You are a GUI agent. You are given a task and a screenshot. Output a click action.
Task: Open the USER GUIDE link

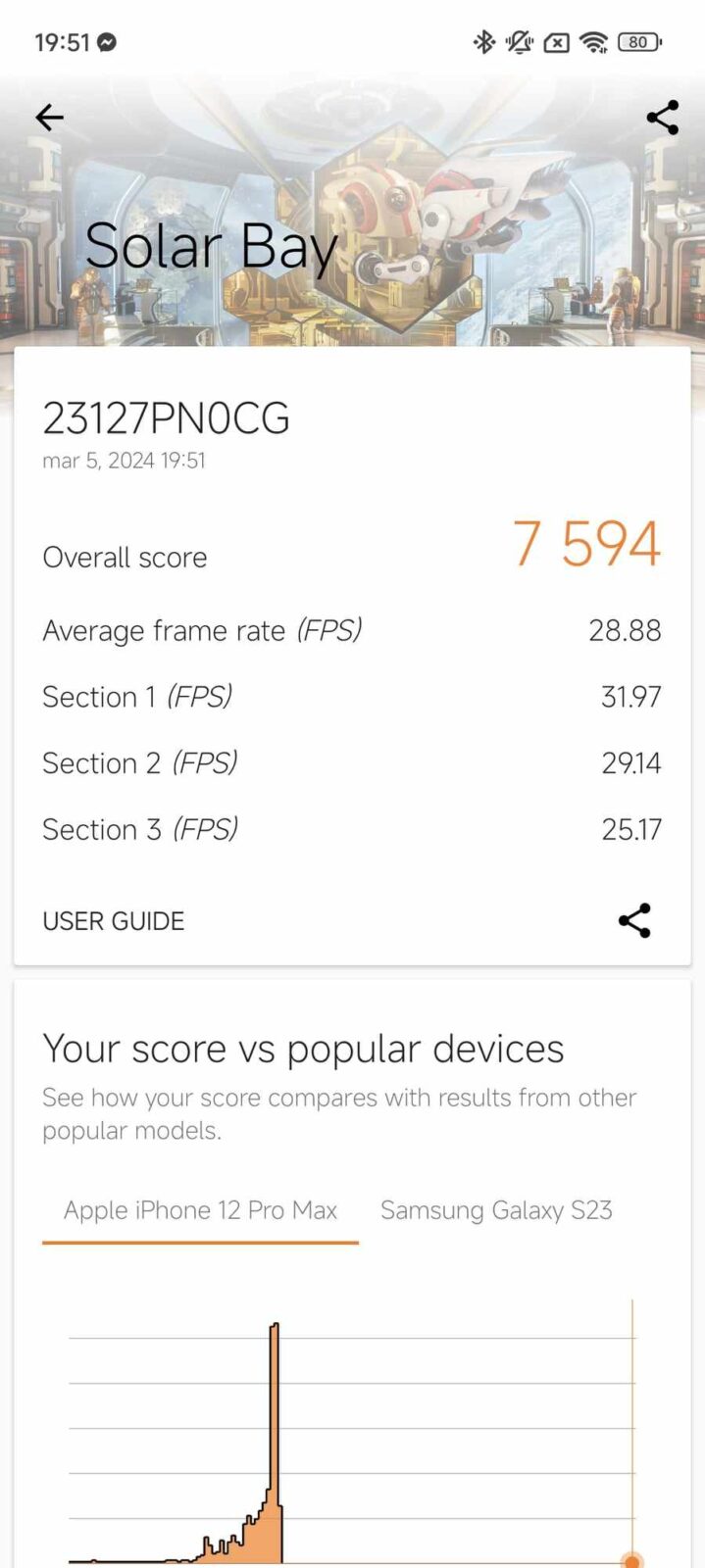[x=113, y=921]
